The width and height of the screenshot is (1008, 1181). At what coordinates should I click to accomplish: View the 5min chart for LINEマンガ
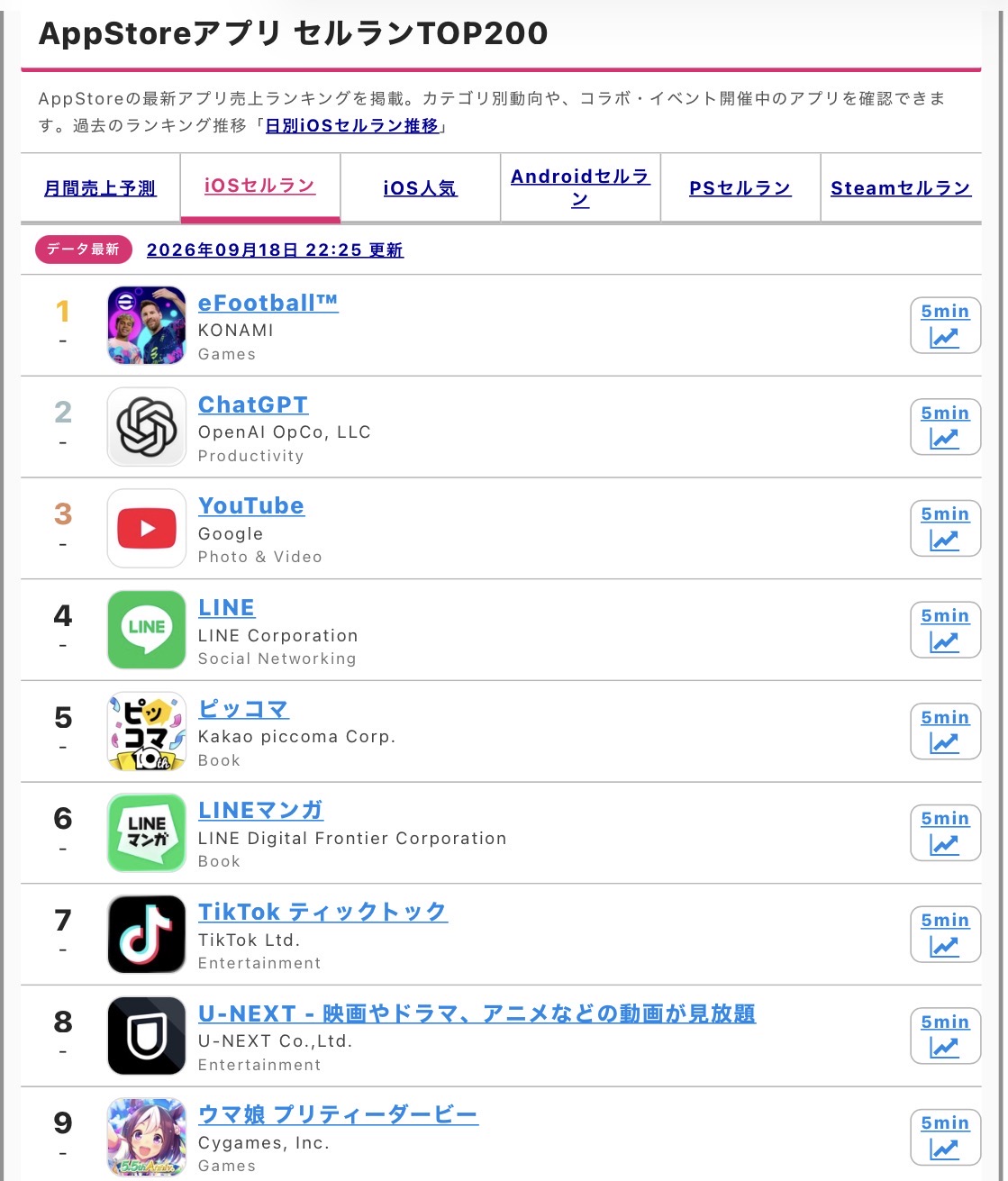(x=945, y=832)
